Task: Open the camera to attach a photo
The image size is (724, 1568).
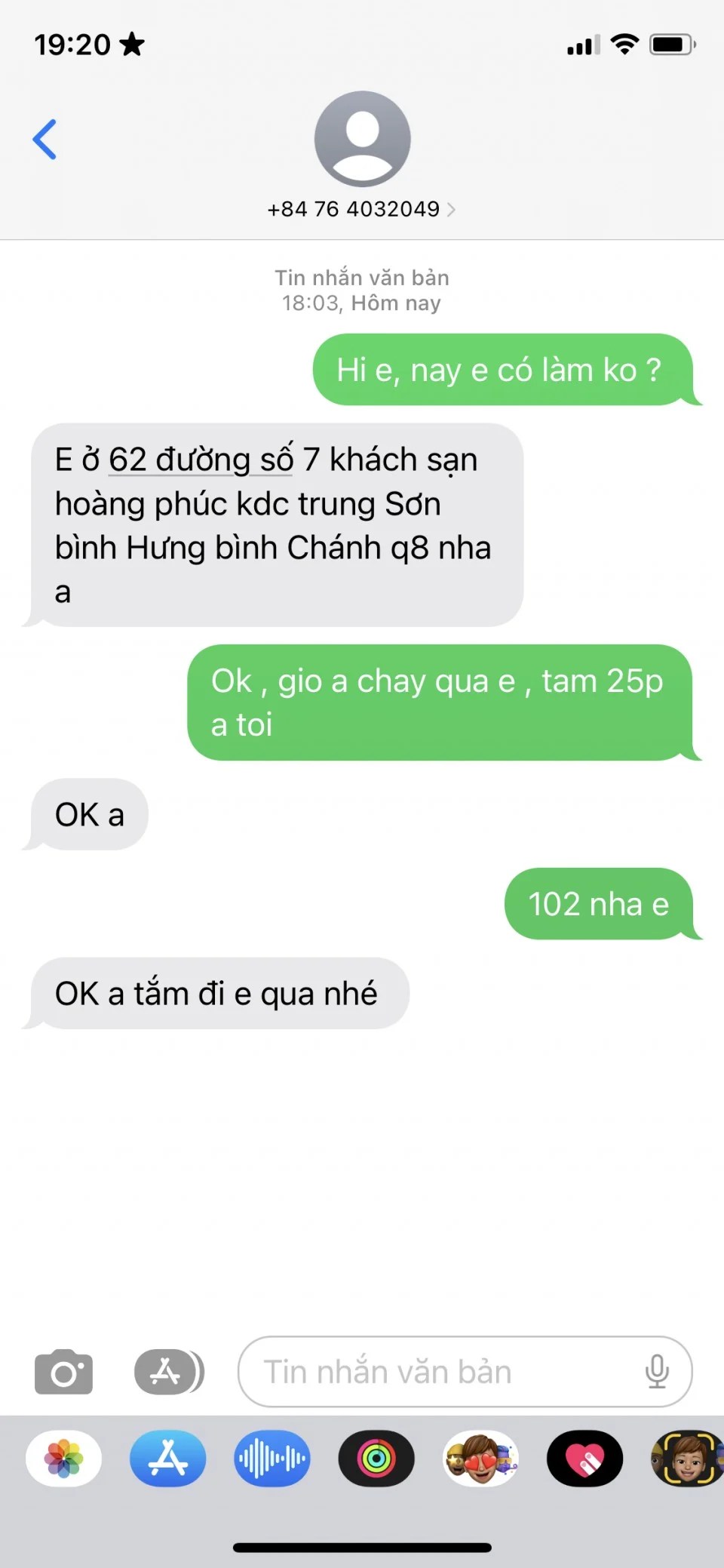Action: (64, 1373)
